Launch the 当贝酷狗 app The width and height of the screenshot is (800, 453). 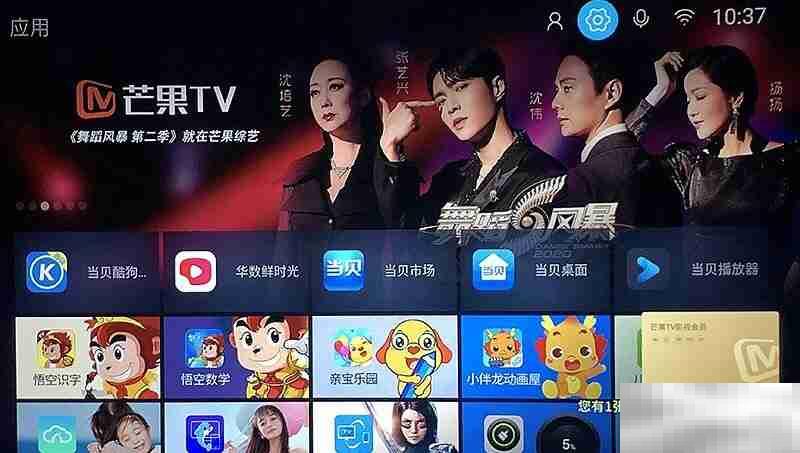tap(86, 270)
